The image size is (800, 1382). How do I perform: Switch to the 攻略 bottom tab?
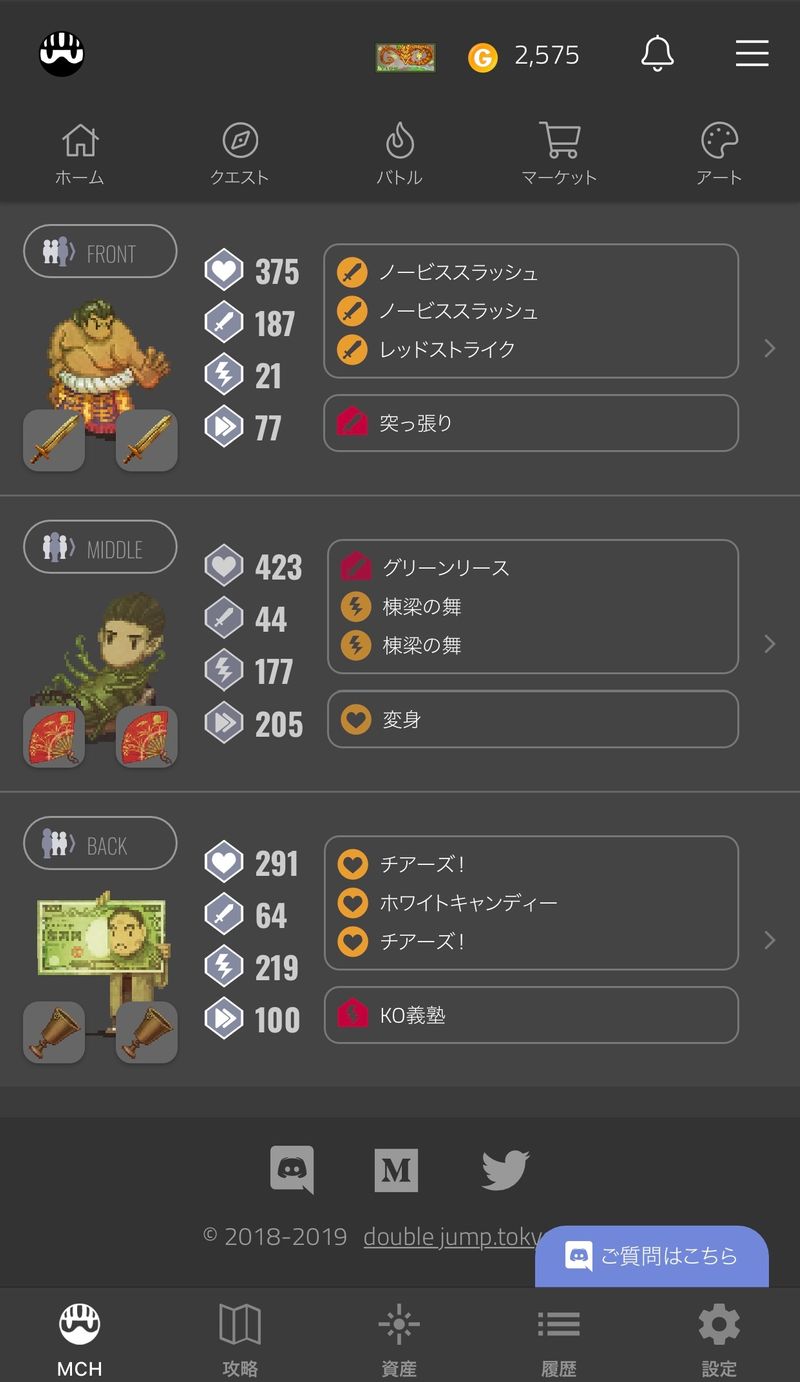point(240,1340)
